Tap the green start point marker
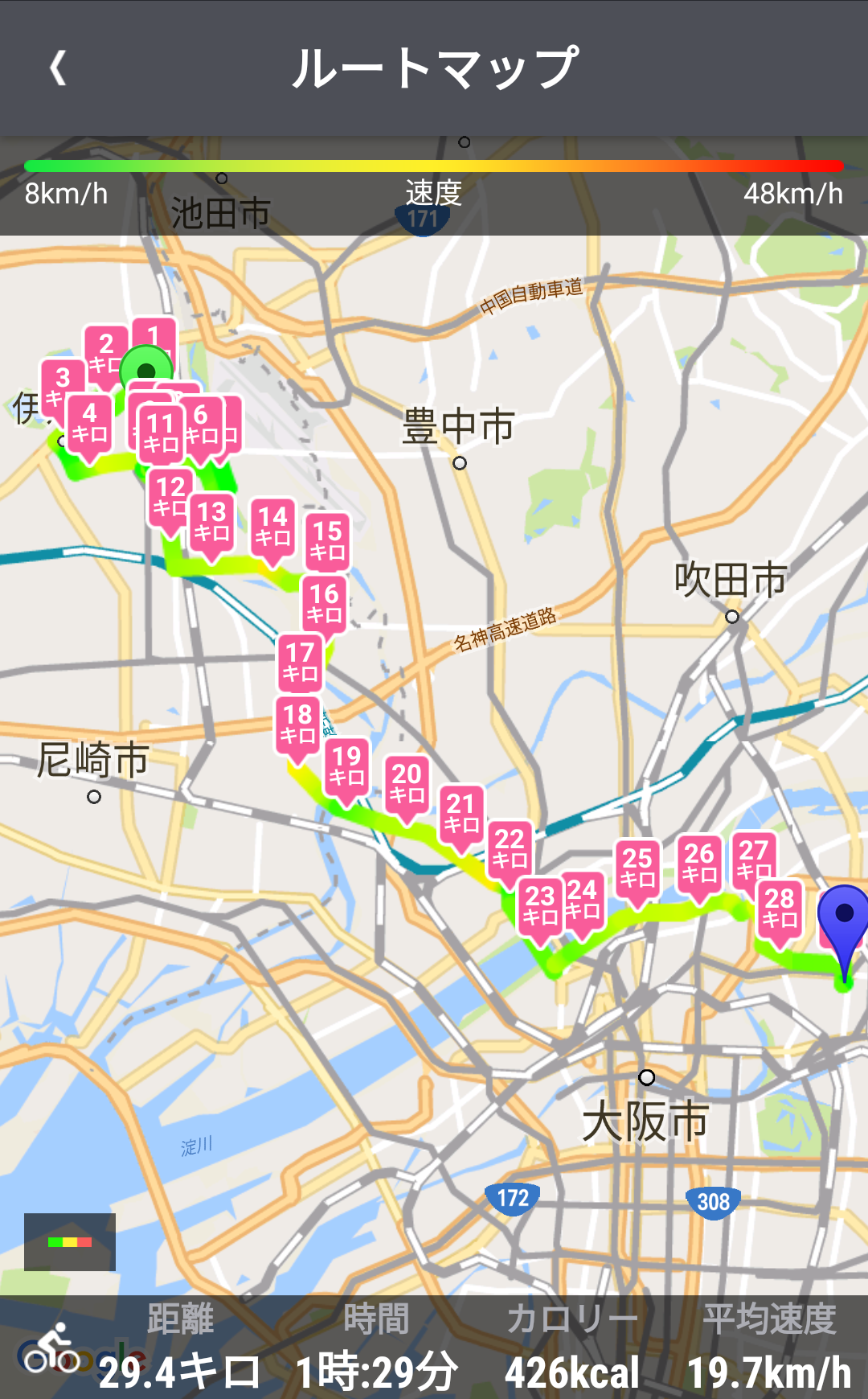This screenshot has width=868, height=1399. 146,371
